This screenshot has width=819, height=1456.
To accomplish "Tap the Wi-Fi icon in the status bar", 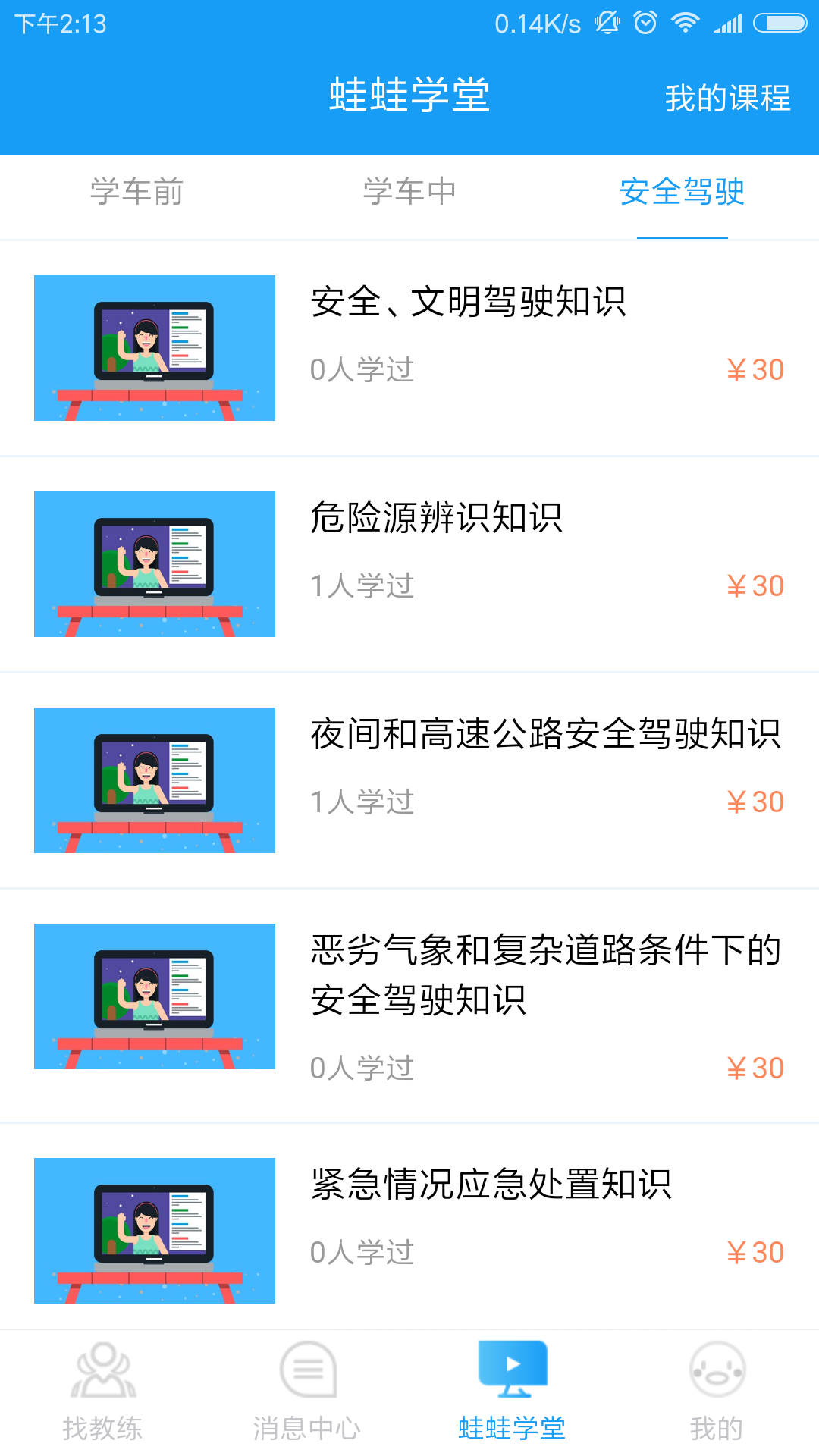I will 686,23.
